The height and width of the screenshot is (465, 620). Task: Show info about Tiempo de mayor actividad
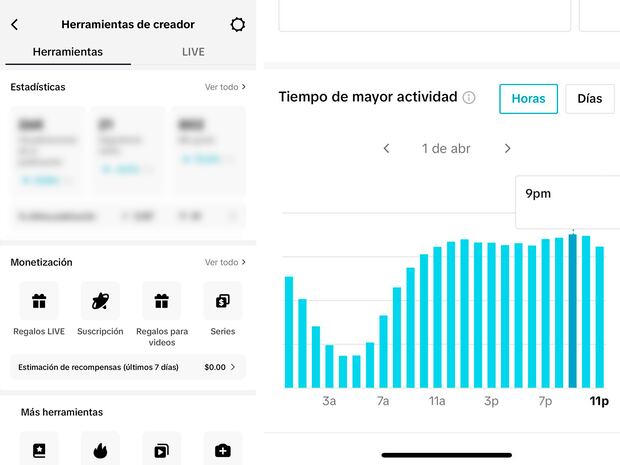[469, 98]
